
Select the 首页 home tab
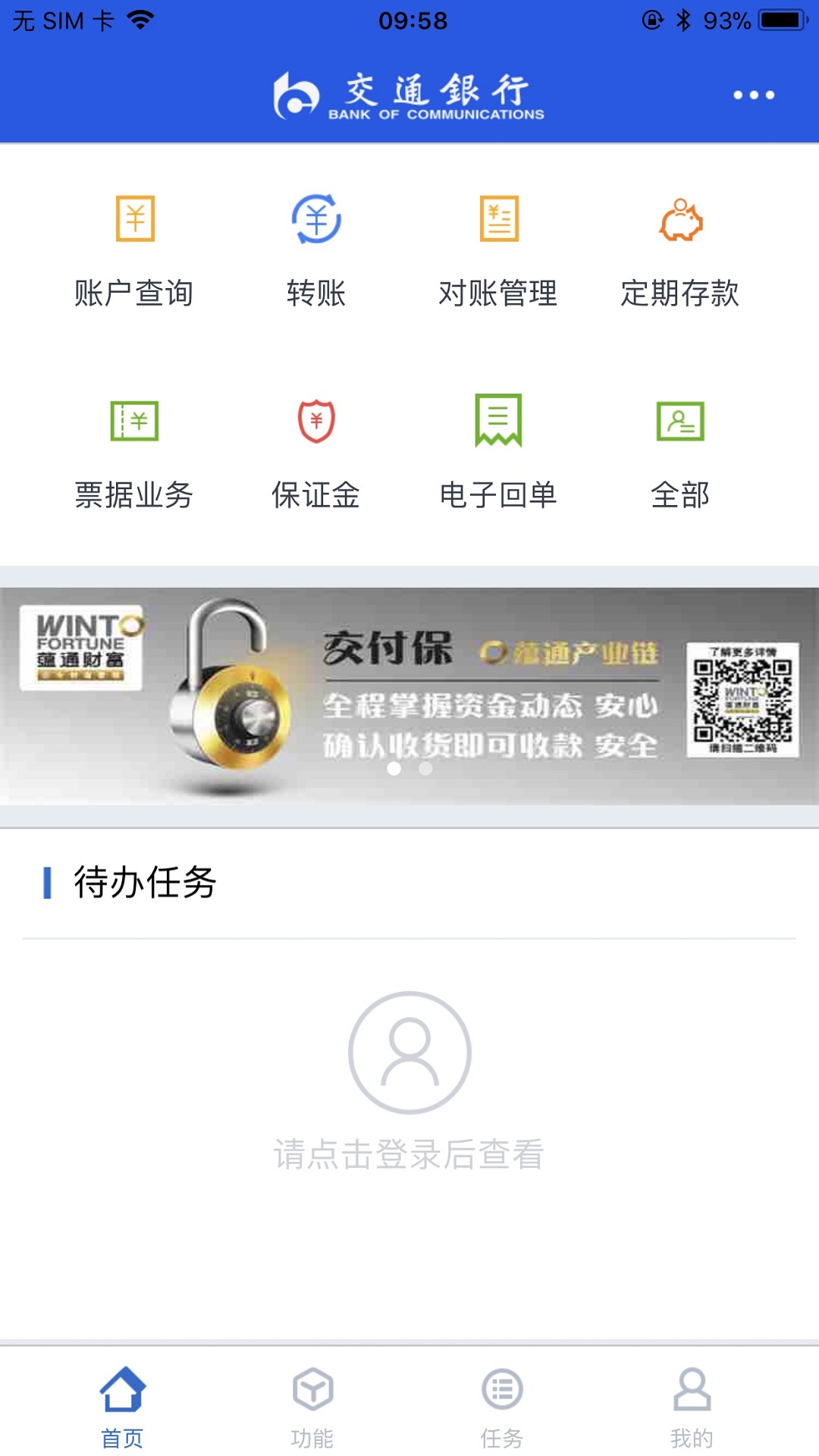click(123, 1407)
